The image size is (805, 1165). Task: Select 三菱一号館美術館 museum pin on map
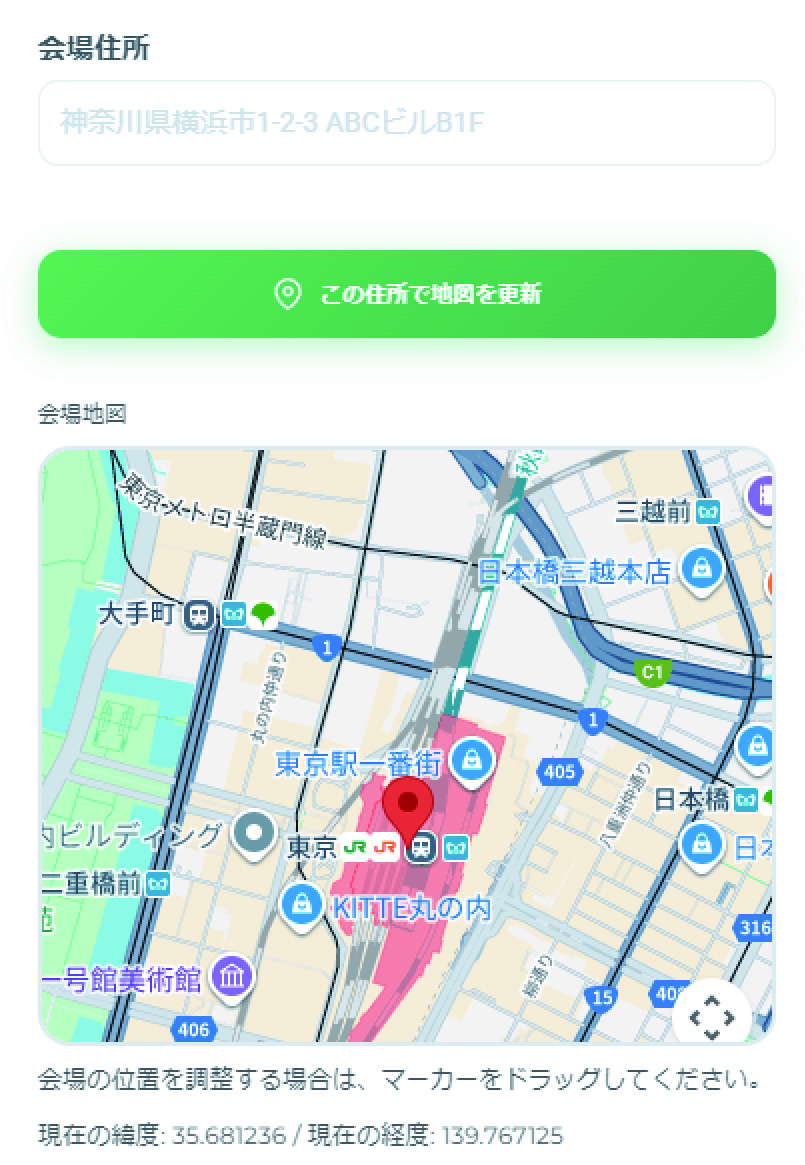(231, 976)
